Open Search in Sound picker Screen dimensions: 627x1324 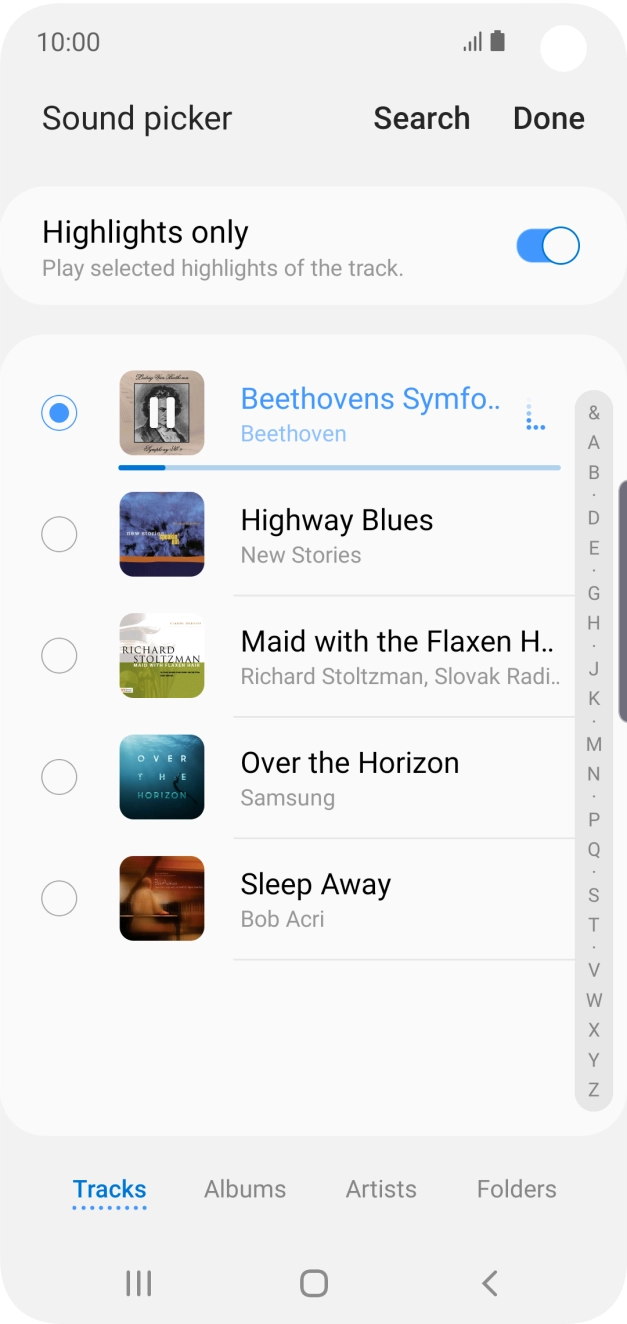(421, 118)
